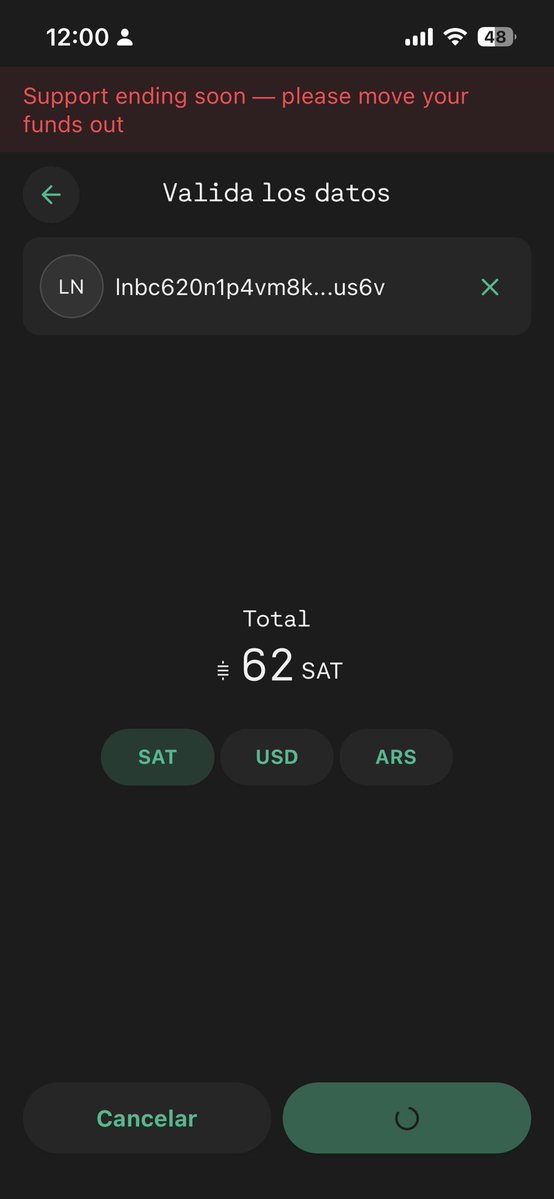Tap the green loading confirm button
Viewport: 554px width, 1199px height.
point(407,1118)
